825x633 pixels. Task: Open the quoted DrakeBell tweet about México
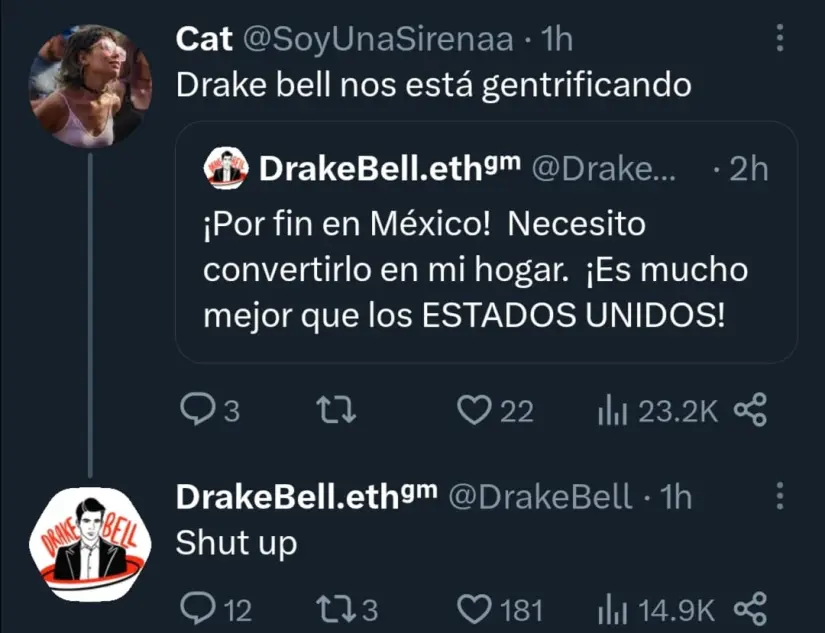click(486, 270)
